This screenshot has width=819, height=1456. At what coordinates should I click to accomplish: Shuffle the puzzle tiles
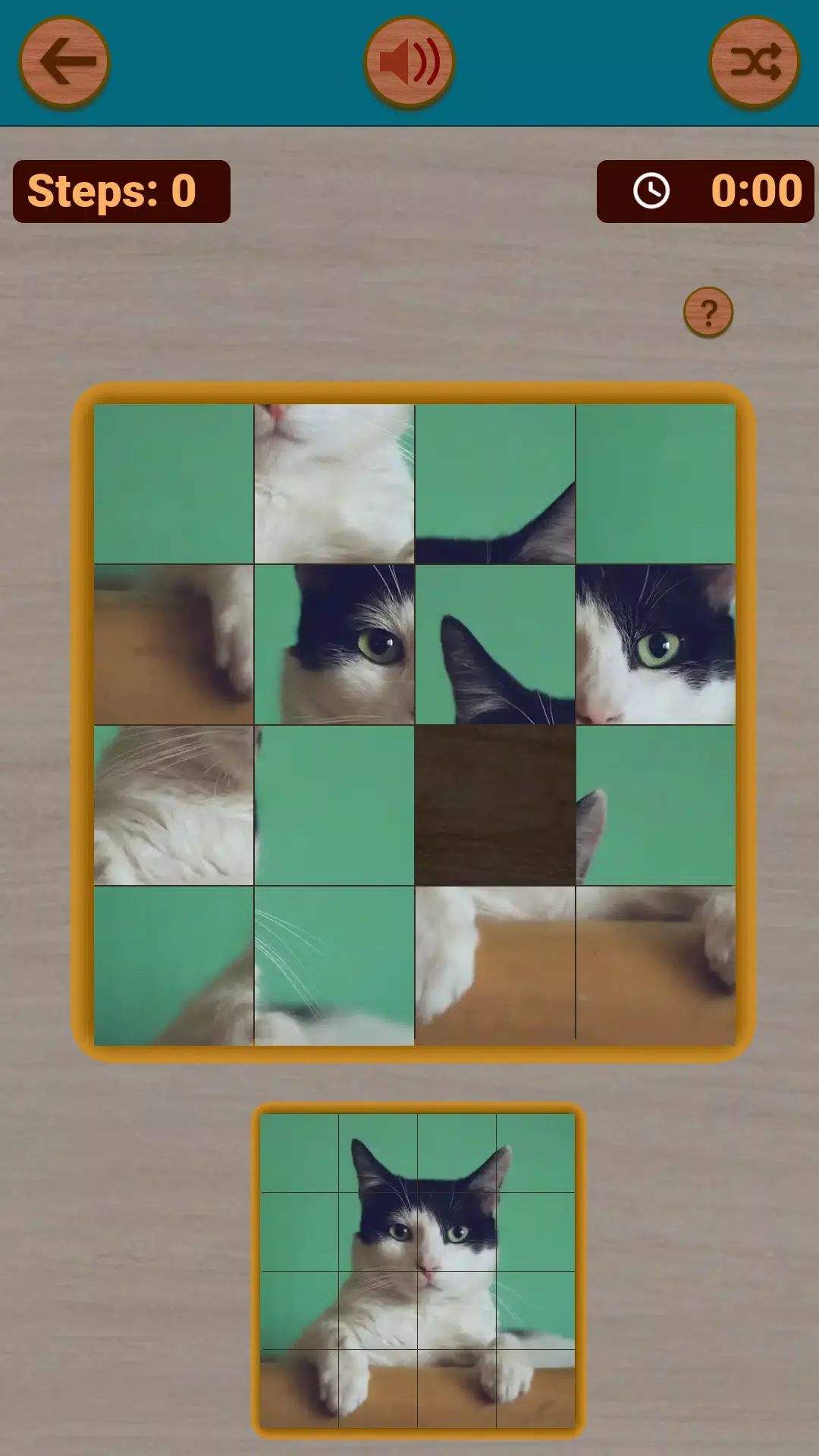[x=754, y=61]
